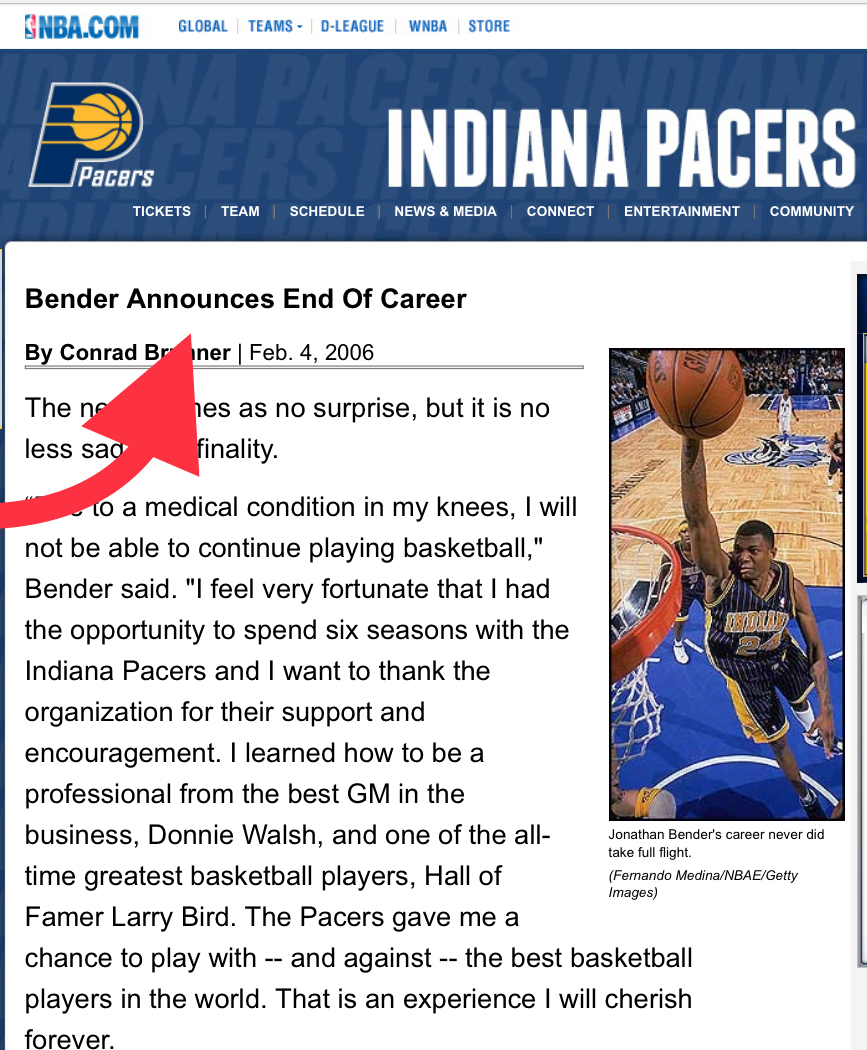View the Schedule section
Screen dimensions: 867x1050
click(x=327, y=211)
